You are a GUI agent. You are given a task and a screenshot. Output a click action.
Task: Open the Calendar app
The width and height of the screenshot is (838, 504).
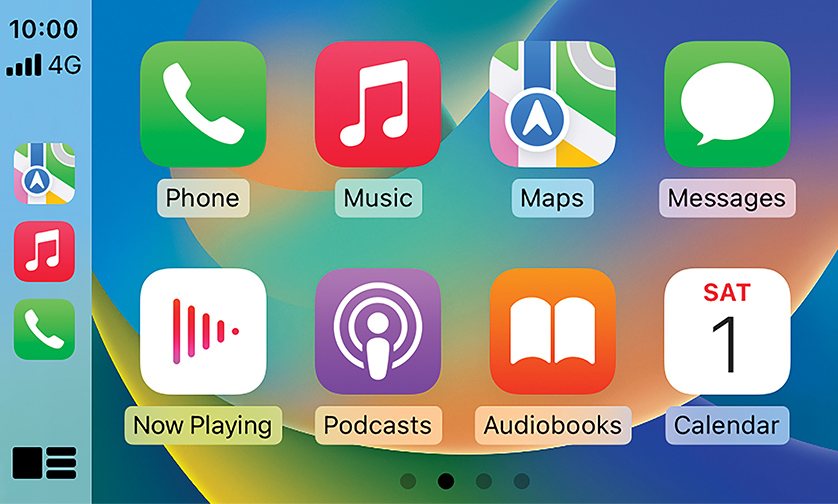click(x=727, y=331)
